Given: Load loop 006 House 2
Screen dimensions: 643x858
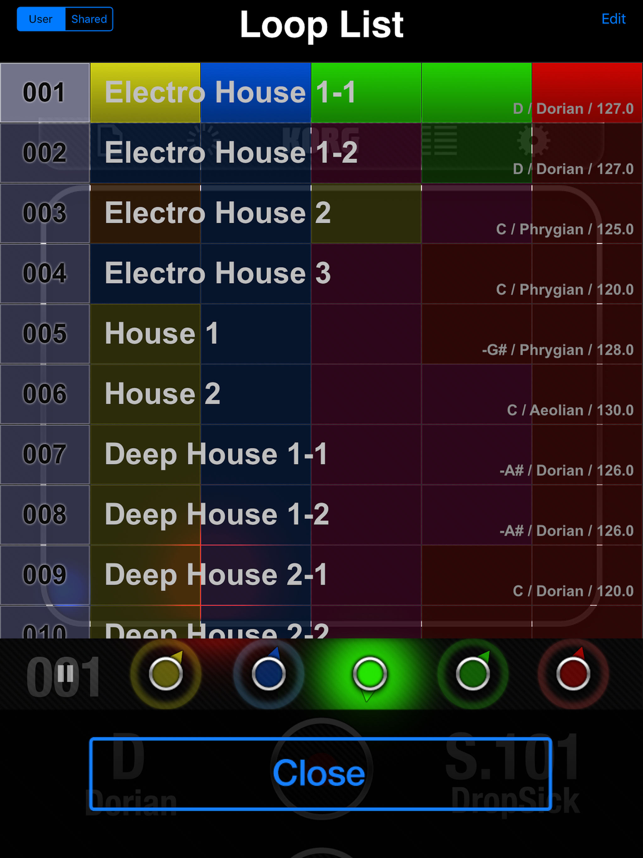Looking at the screenshot, I should pos(321,394).
